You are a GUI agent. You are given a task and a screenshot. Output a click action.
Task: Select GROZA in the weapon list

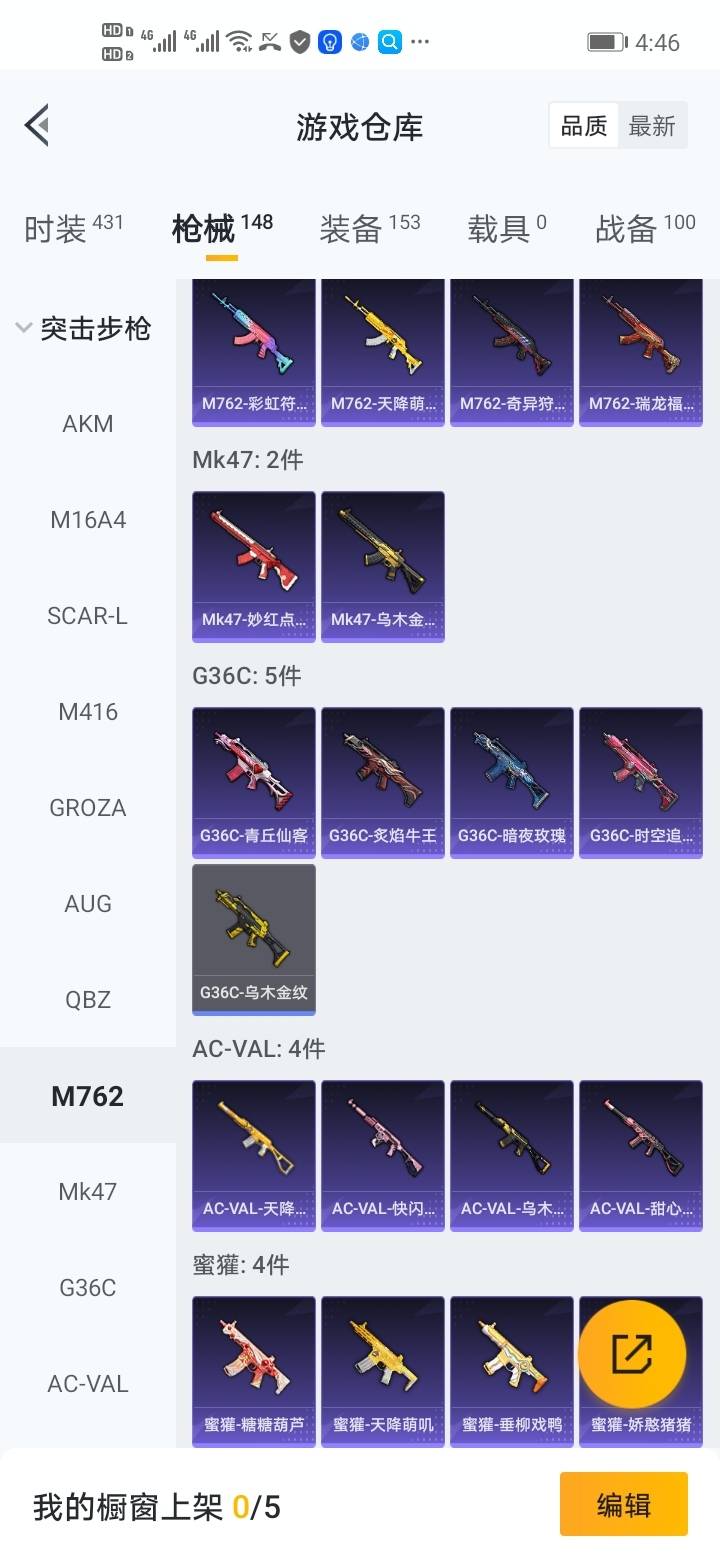click(x=88, y=808)
